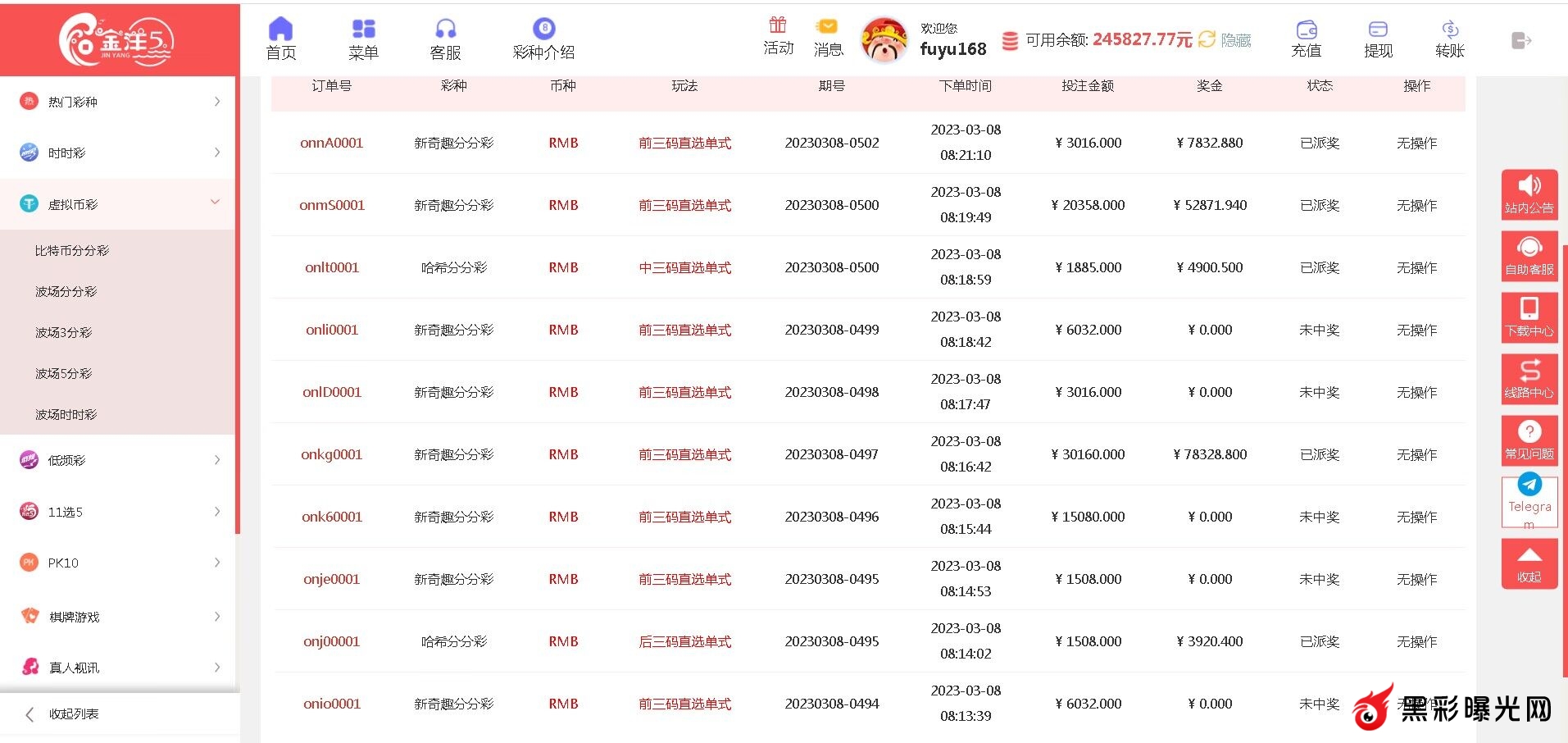Collapse sidebar with 收起列表

coord(72,714)
